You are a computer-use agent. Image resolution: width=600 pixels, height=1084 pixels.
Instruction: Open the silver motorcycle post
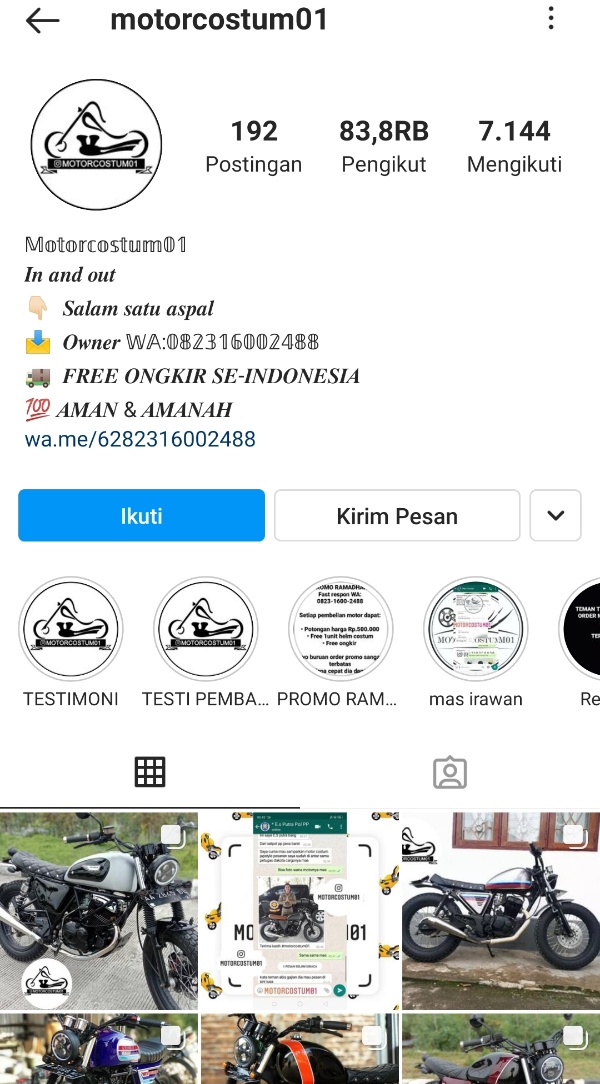98,910
